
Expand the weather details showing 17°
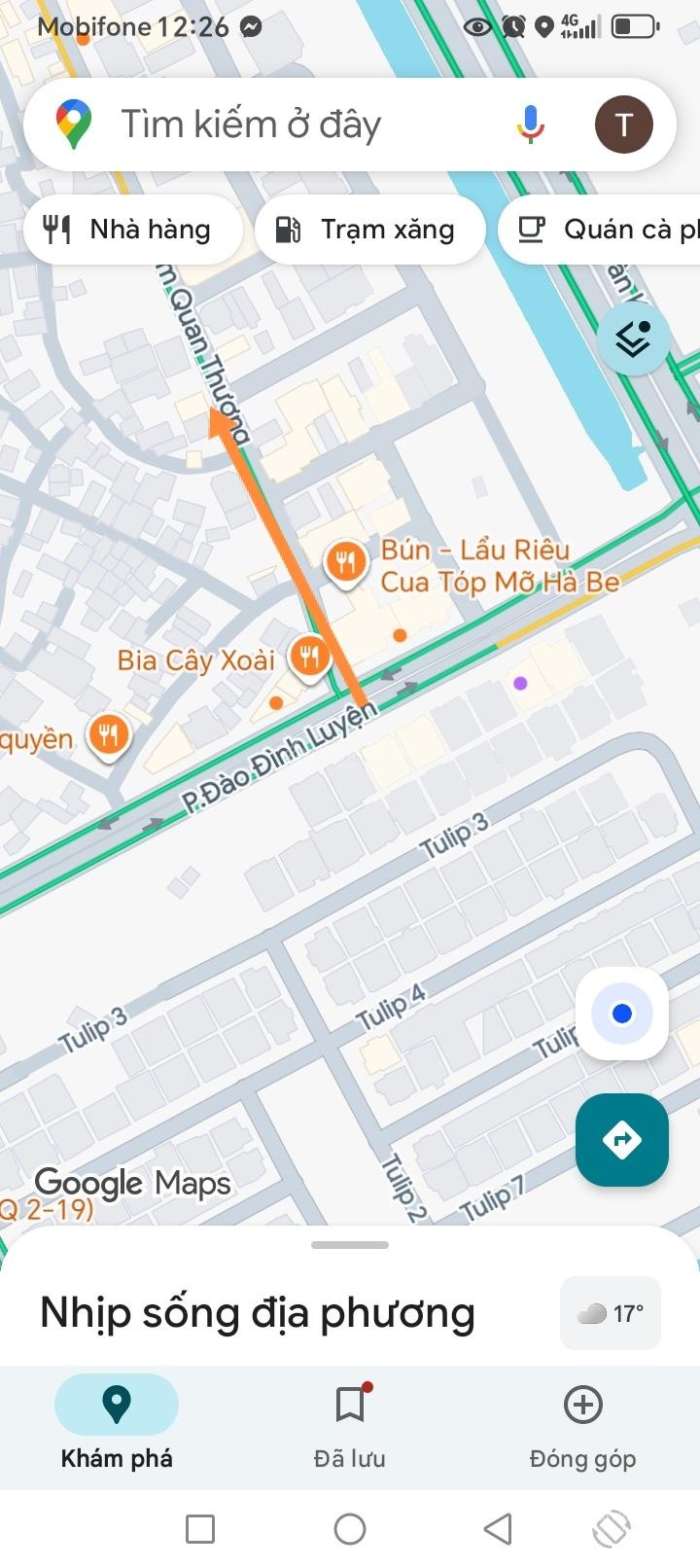610,1312
